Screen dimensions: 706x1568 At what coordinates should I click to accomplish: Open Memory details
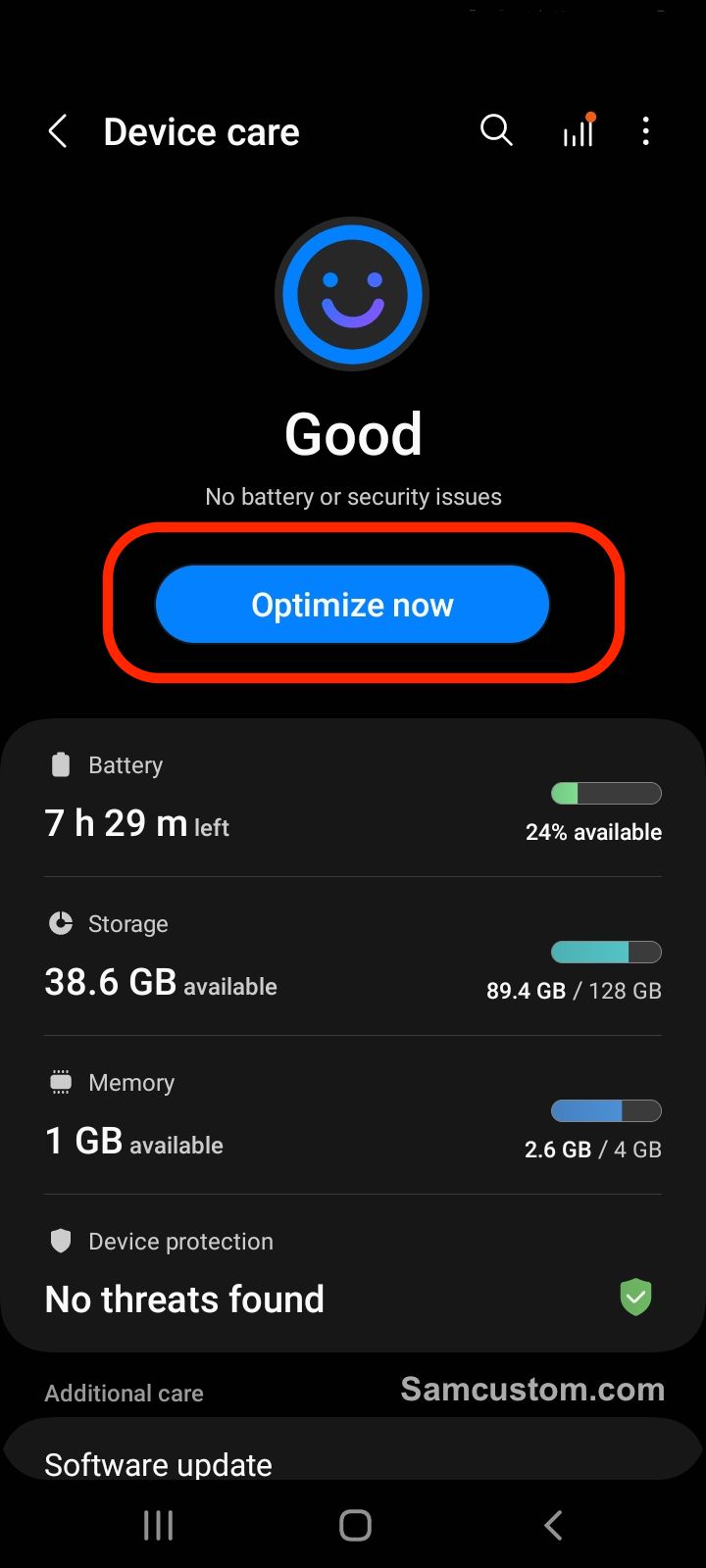point(353,1115)
